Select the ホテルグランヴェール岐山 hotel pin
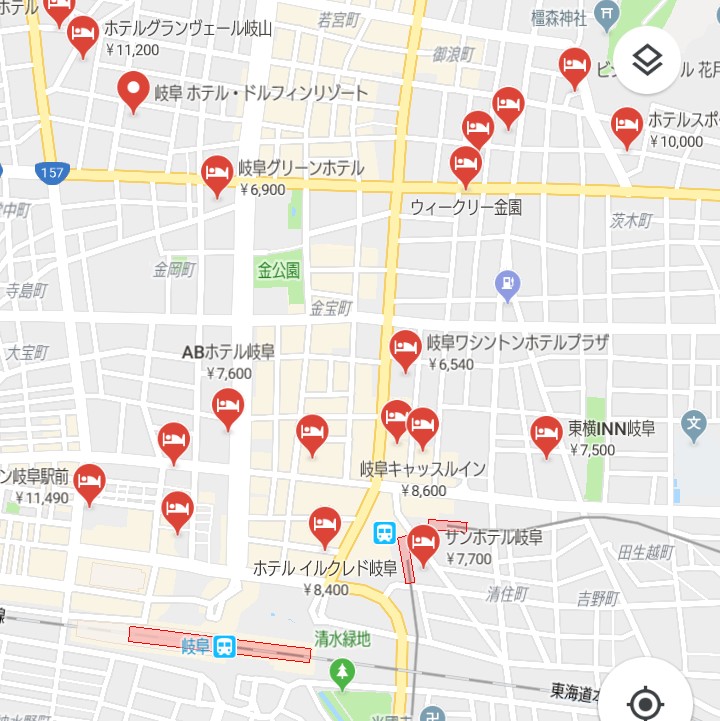 [83, 34]
